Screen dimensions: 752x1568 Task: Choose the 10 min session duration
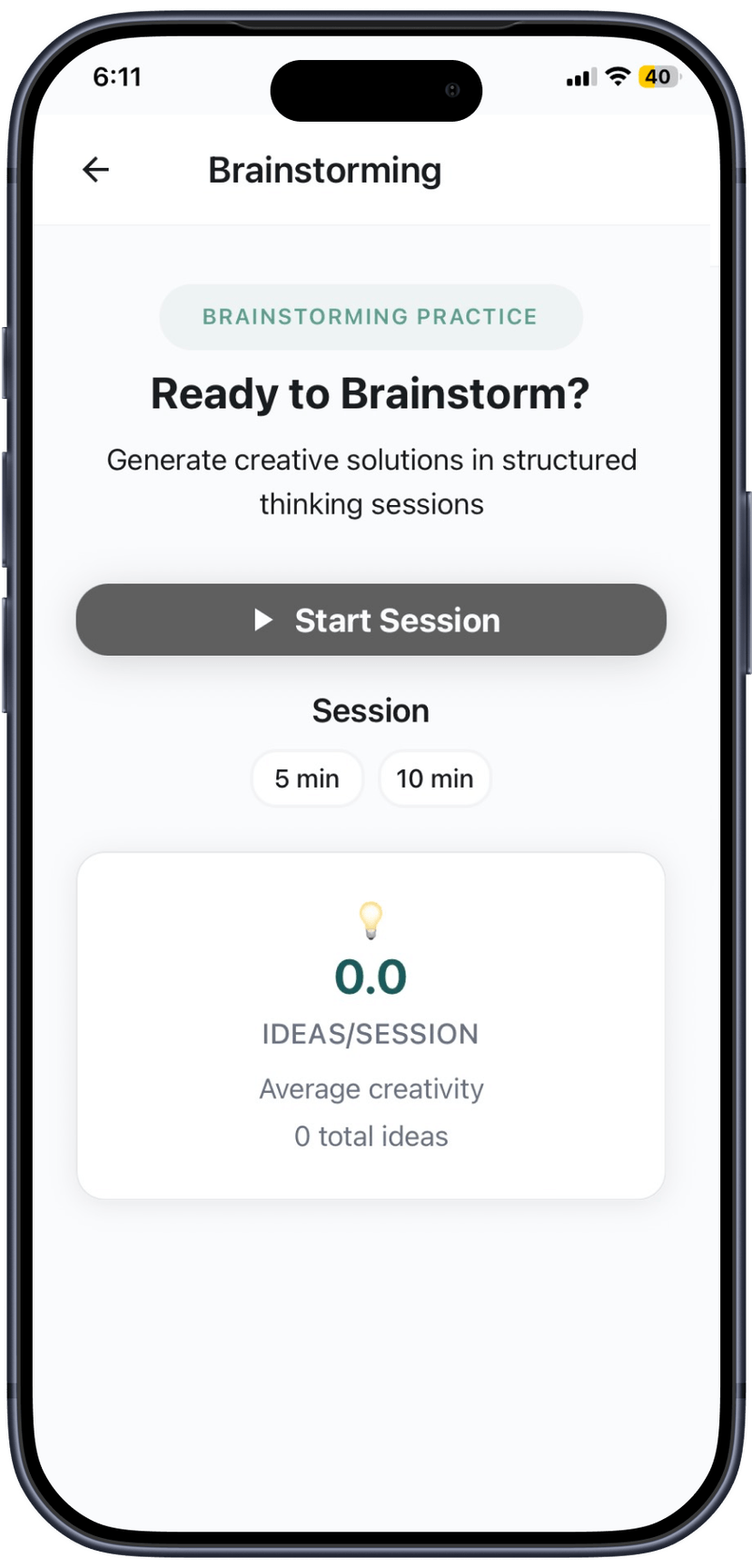[434, 779]
